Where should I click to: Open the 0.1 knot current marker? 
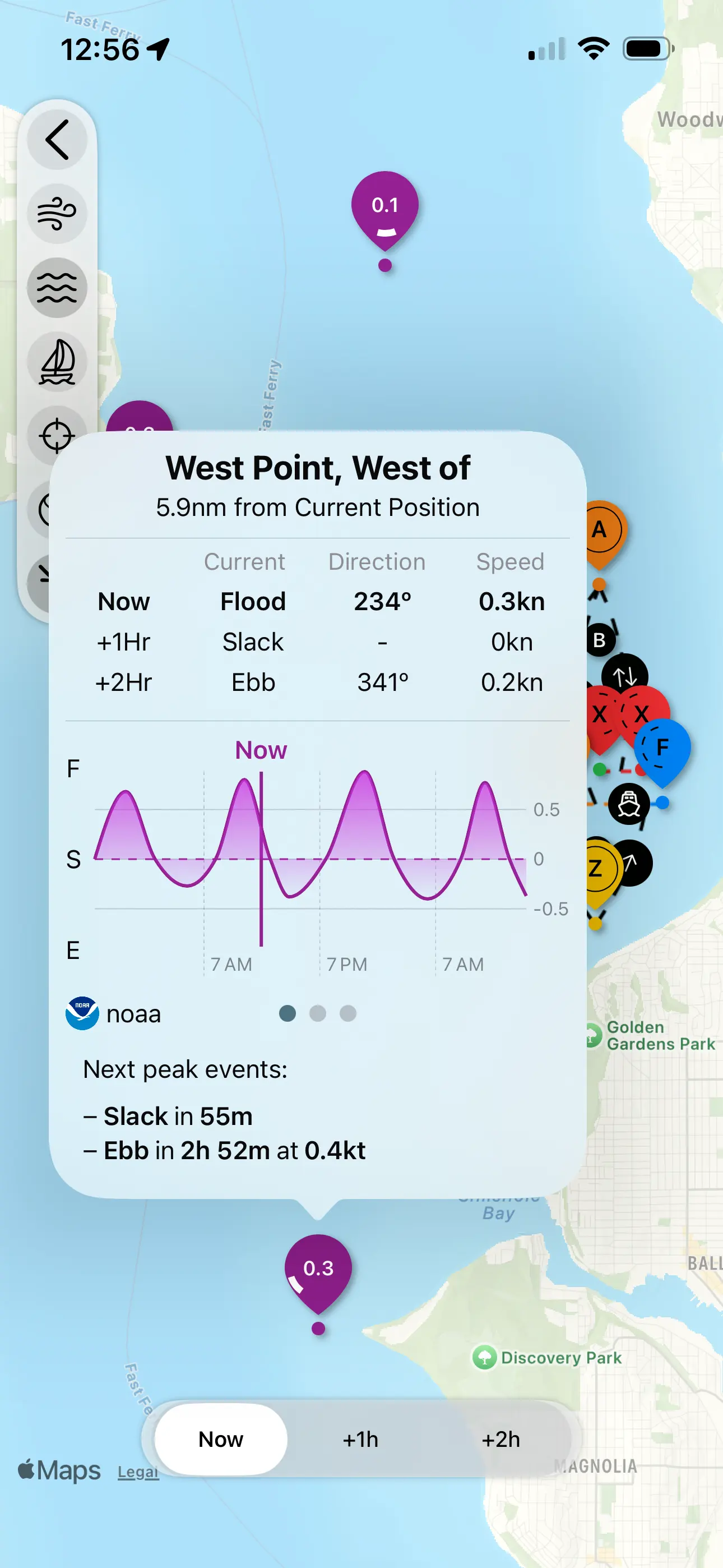click(384, 208)
